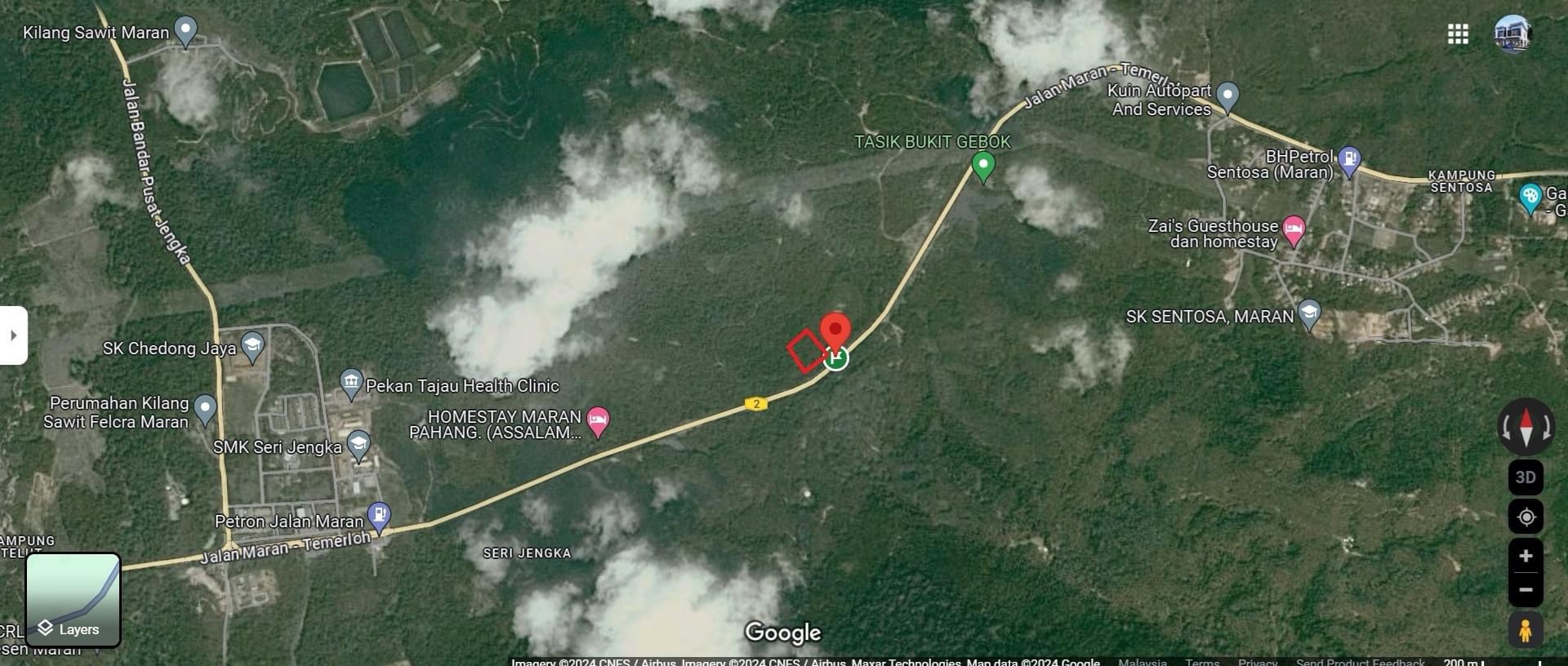Open Street View pegman
Image resolution: width=1568 pixels, height=666 pixels.
[1525, 630]
